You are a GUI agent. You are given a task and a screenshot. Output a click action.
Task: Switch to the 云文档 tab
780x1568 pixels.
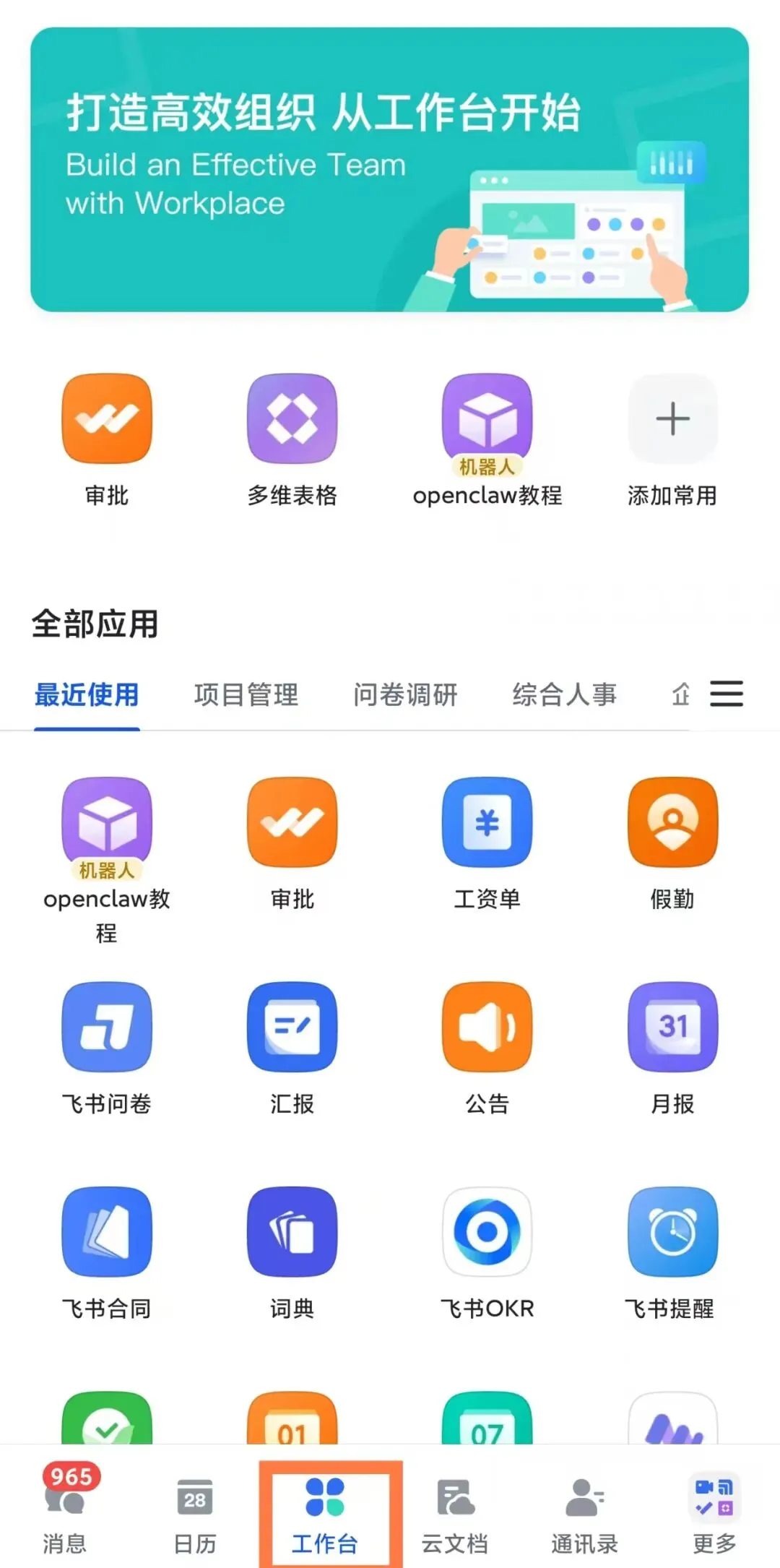coord(455,1510)
